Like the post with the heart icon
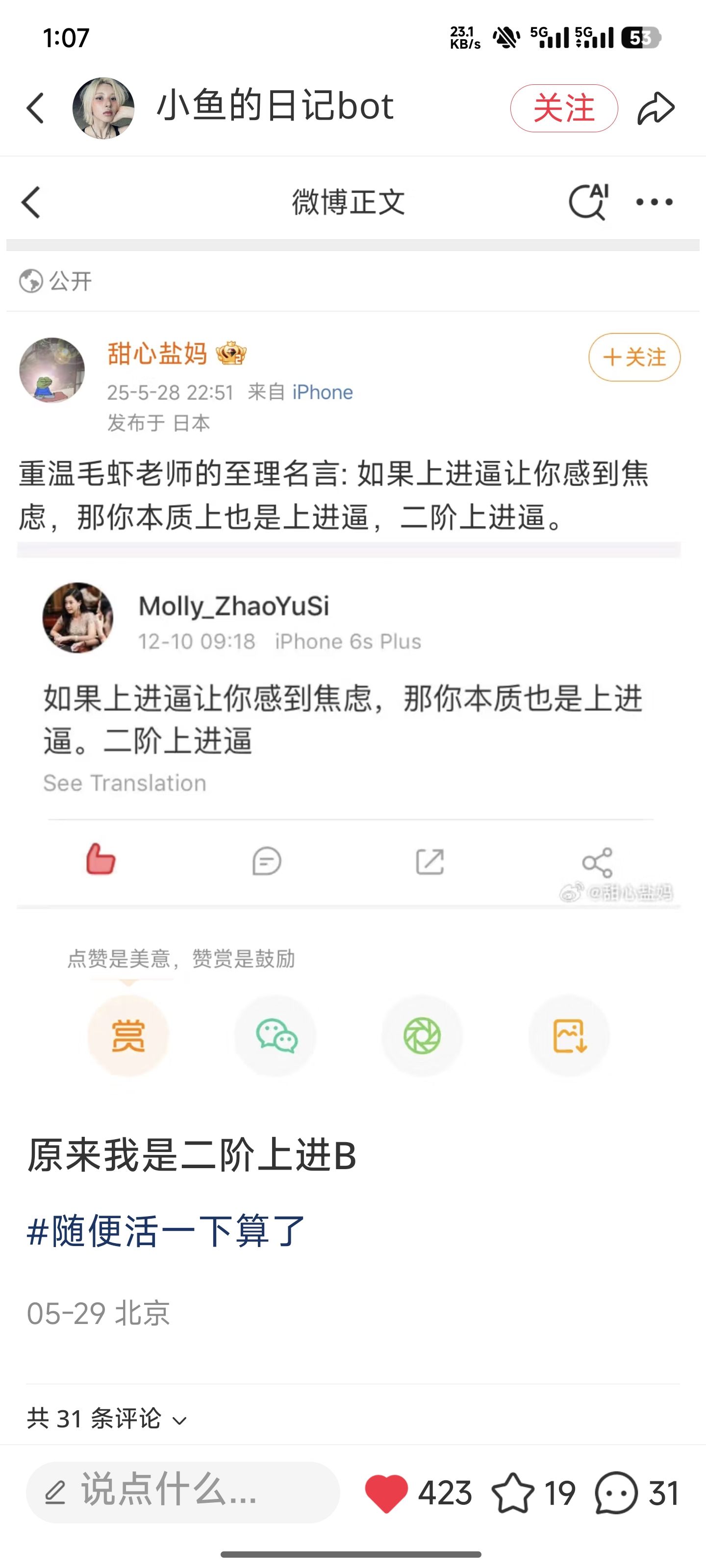706x1568 pixels. pos(385,1493)
